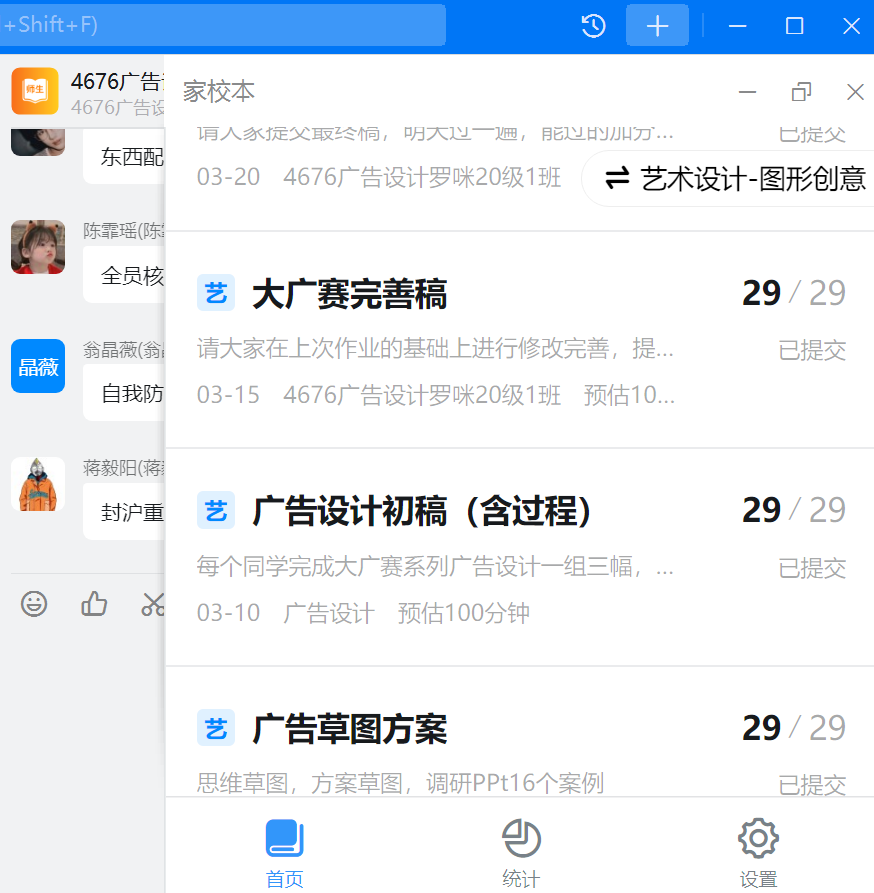Switch to the 统计 tab
Screen dimensions: 874x893
click(x=521, y=852)
